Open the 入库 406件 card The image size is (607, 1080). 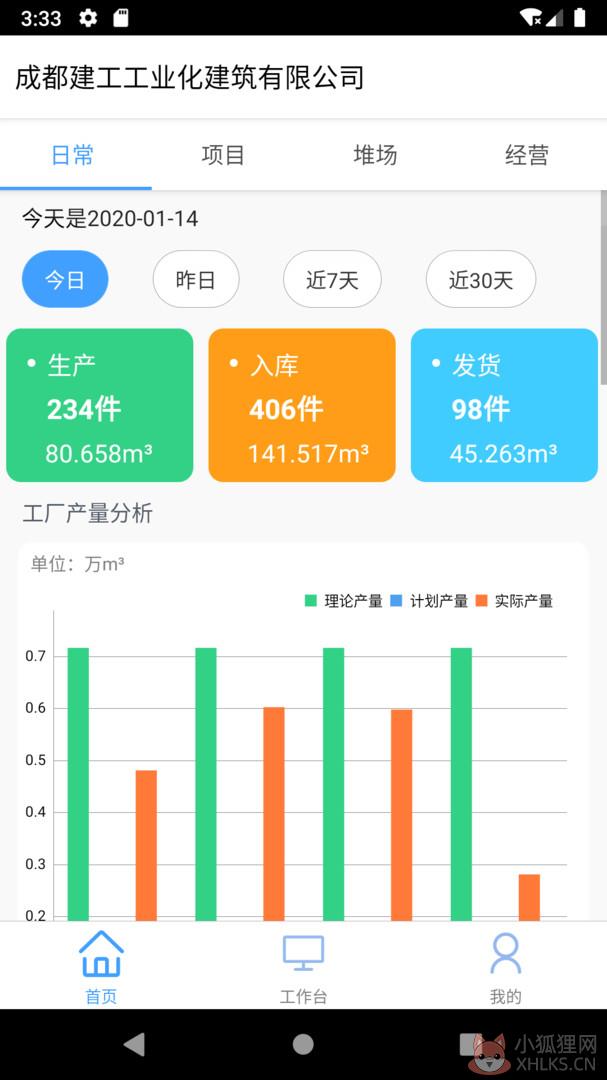pos(302,405)
